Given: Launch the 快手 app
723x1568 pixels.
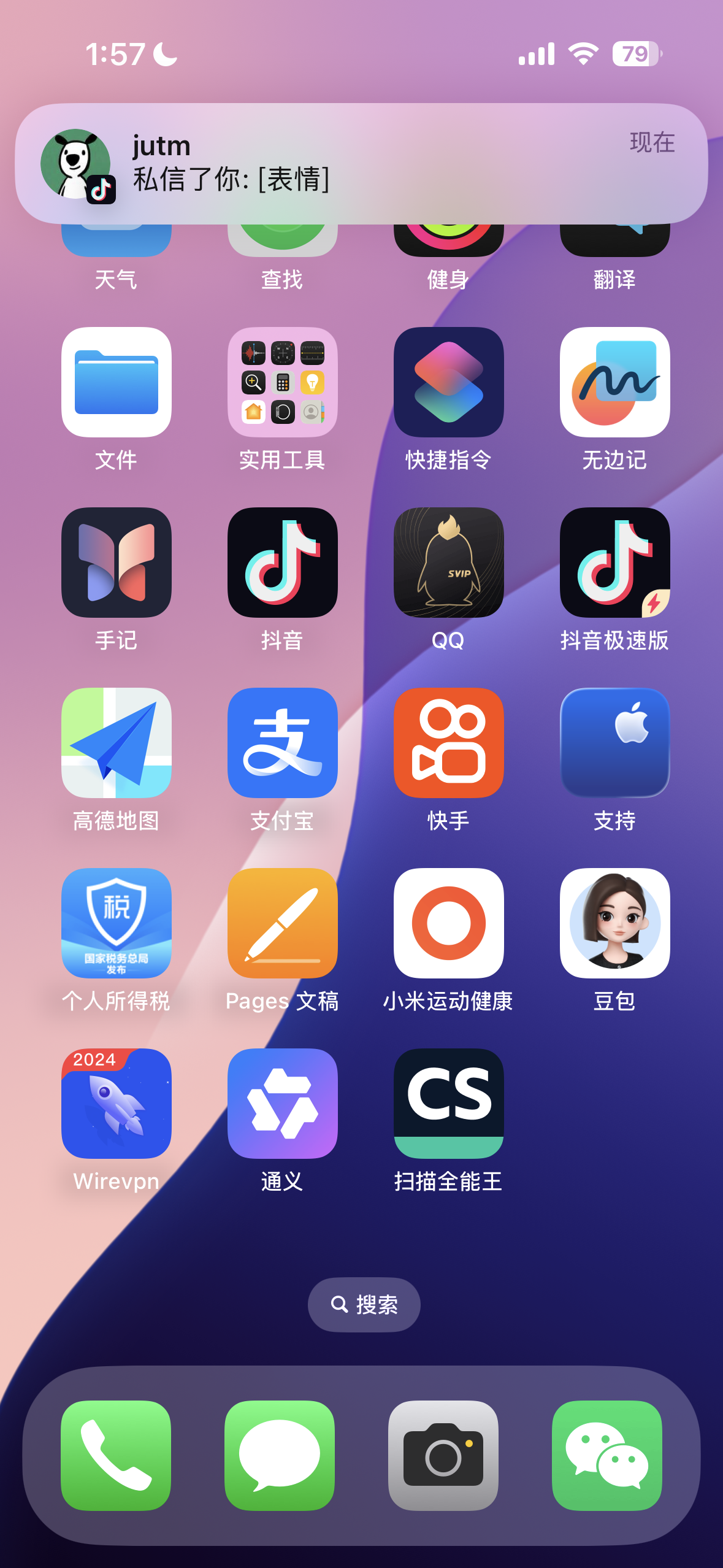Looking at the screenshot, I should [x=448, y=743].
